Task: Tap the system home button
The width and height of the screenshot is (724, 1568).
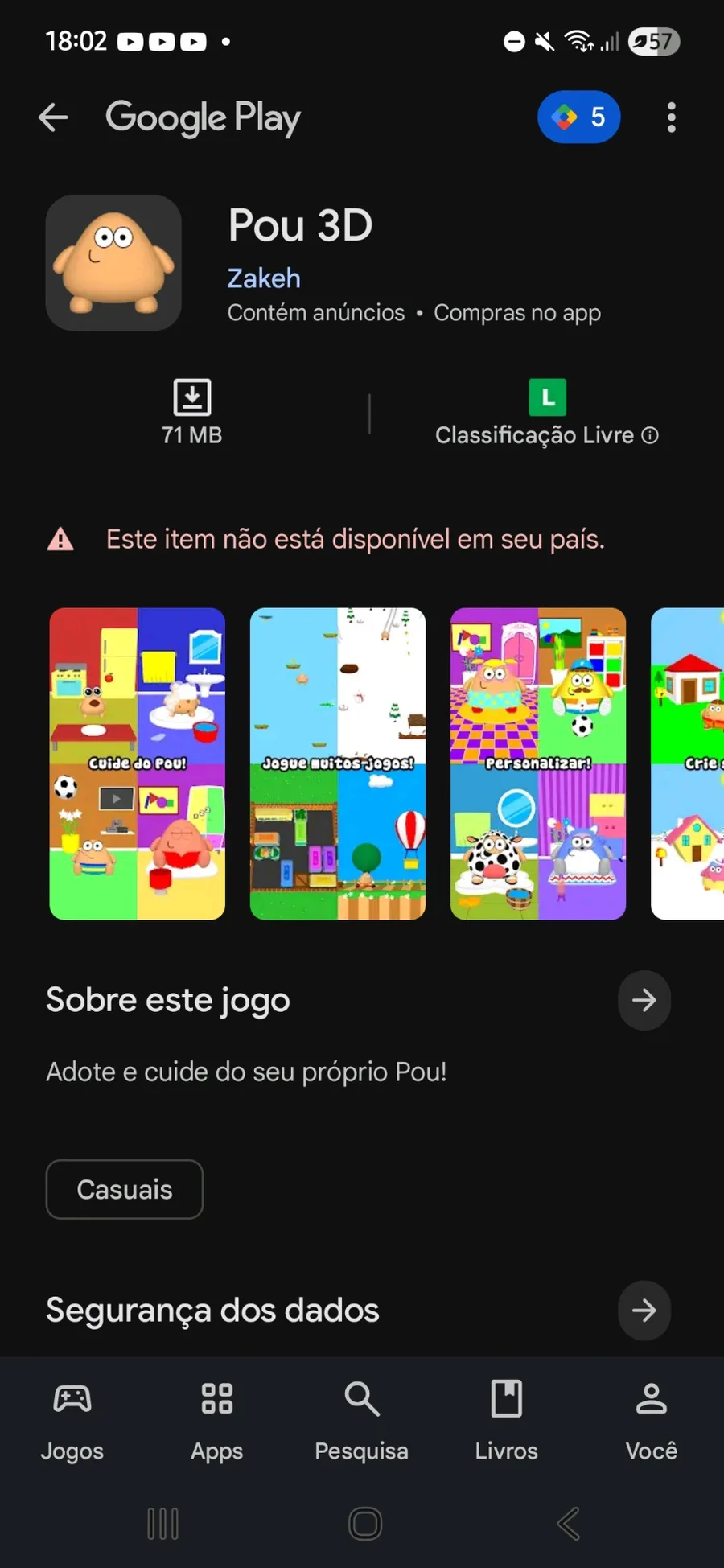Action: [x=365, y=1523]
